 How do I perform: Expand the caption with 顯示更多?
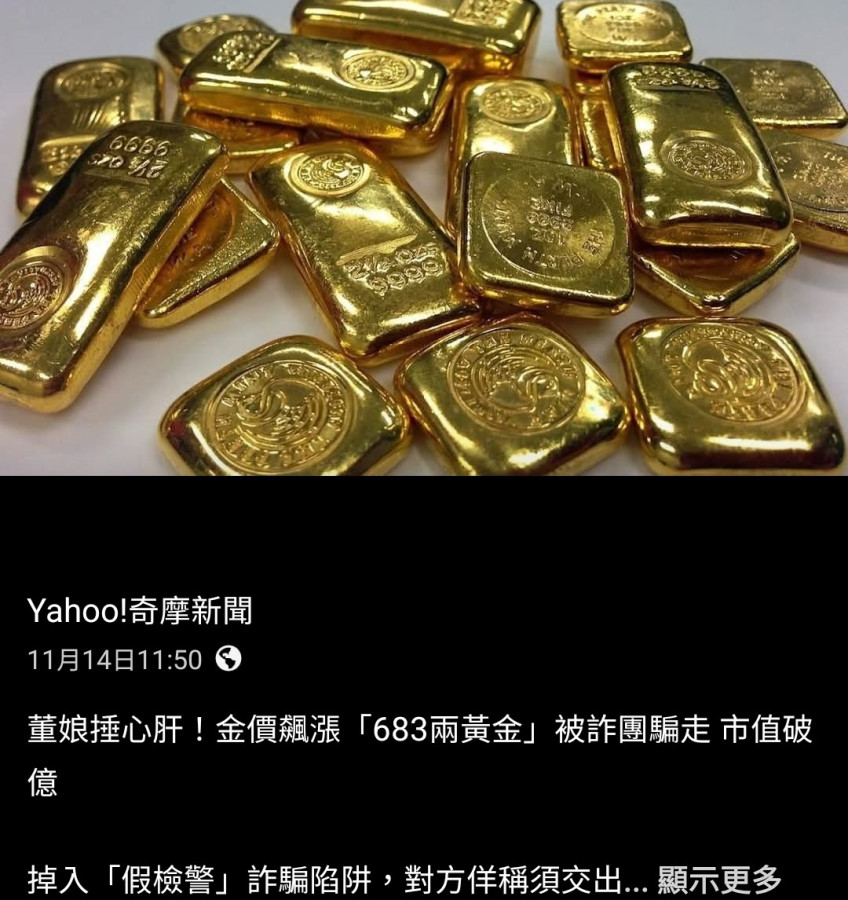pos(718,880)
